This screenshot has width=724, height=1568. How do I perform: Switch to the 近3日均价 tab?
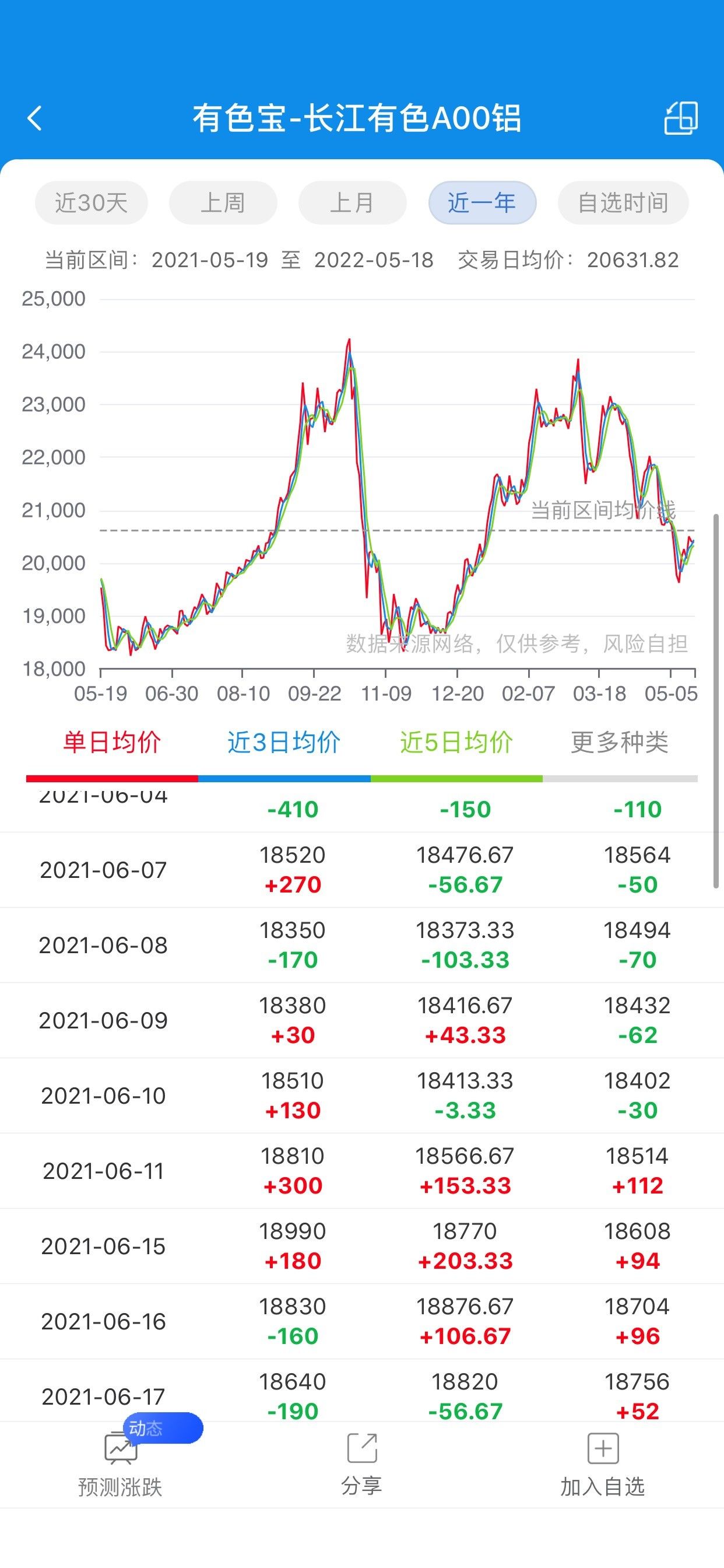[x=284, y=743]
